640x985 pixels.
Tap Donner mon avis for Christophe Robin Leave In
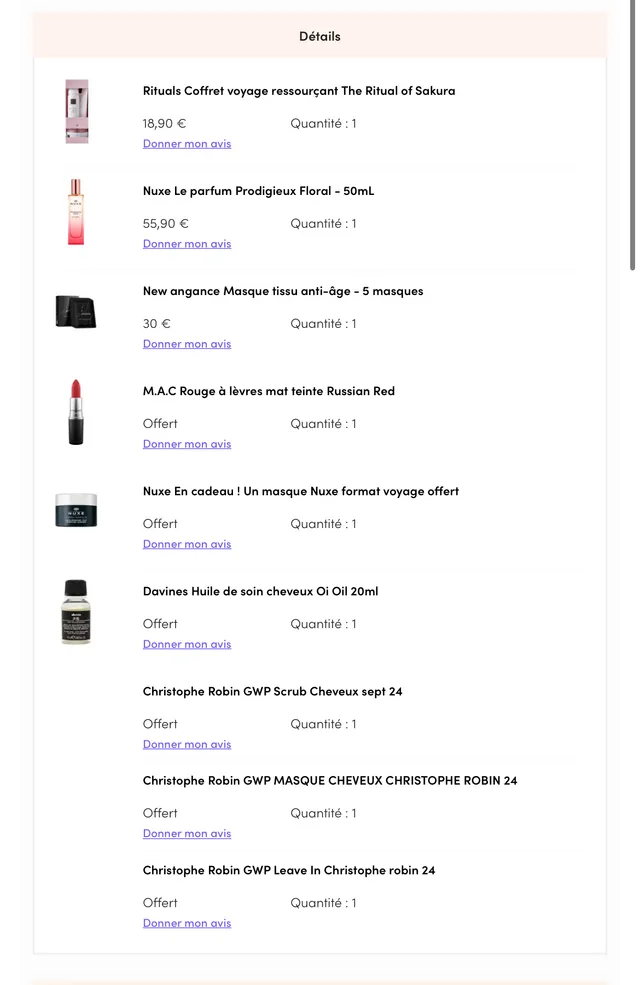(187, 923)
